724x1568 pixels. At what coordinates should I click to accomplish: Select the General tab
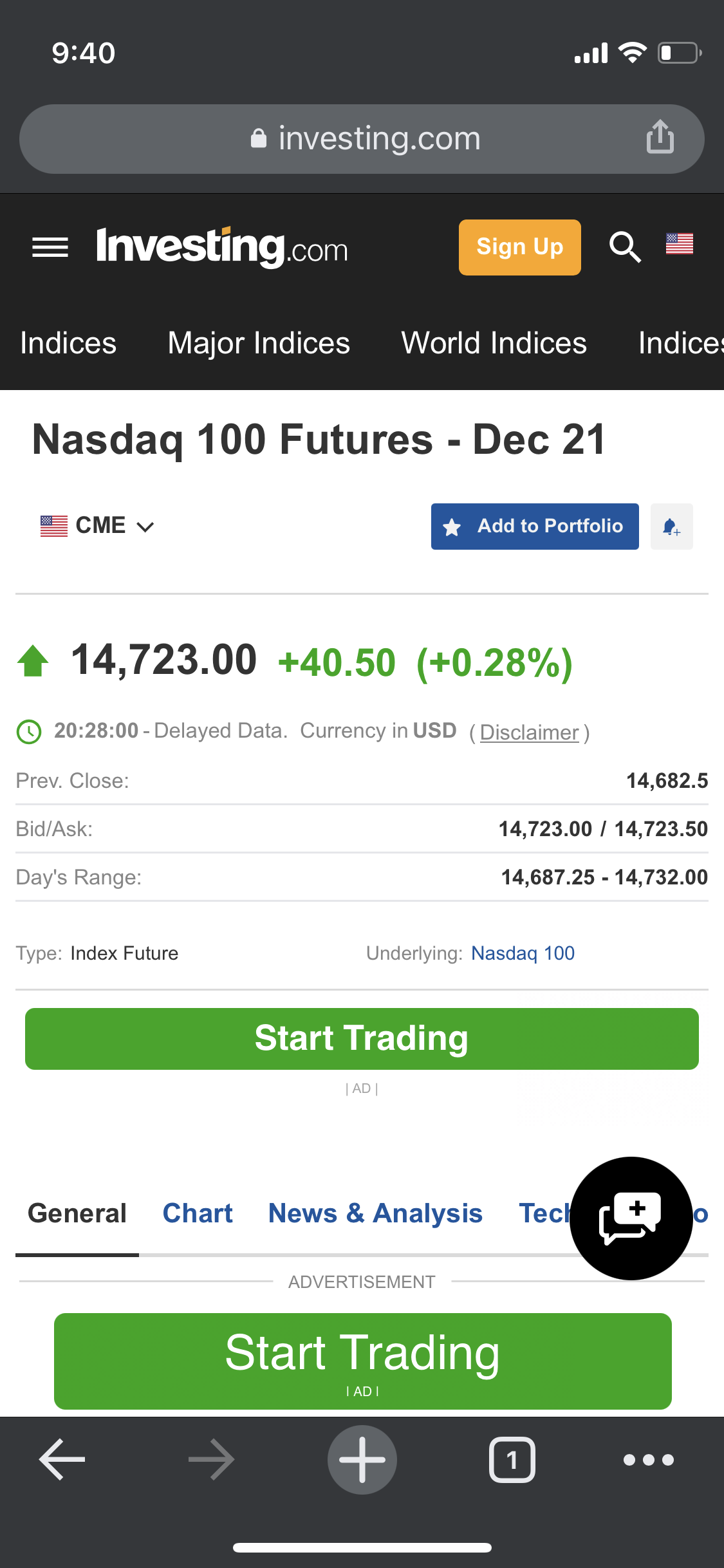click(77, 1213)
